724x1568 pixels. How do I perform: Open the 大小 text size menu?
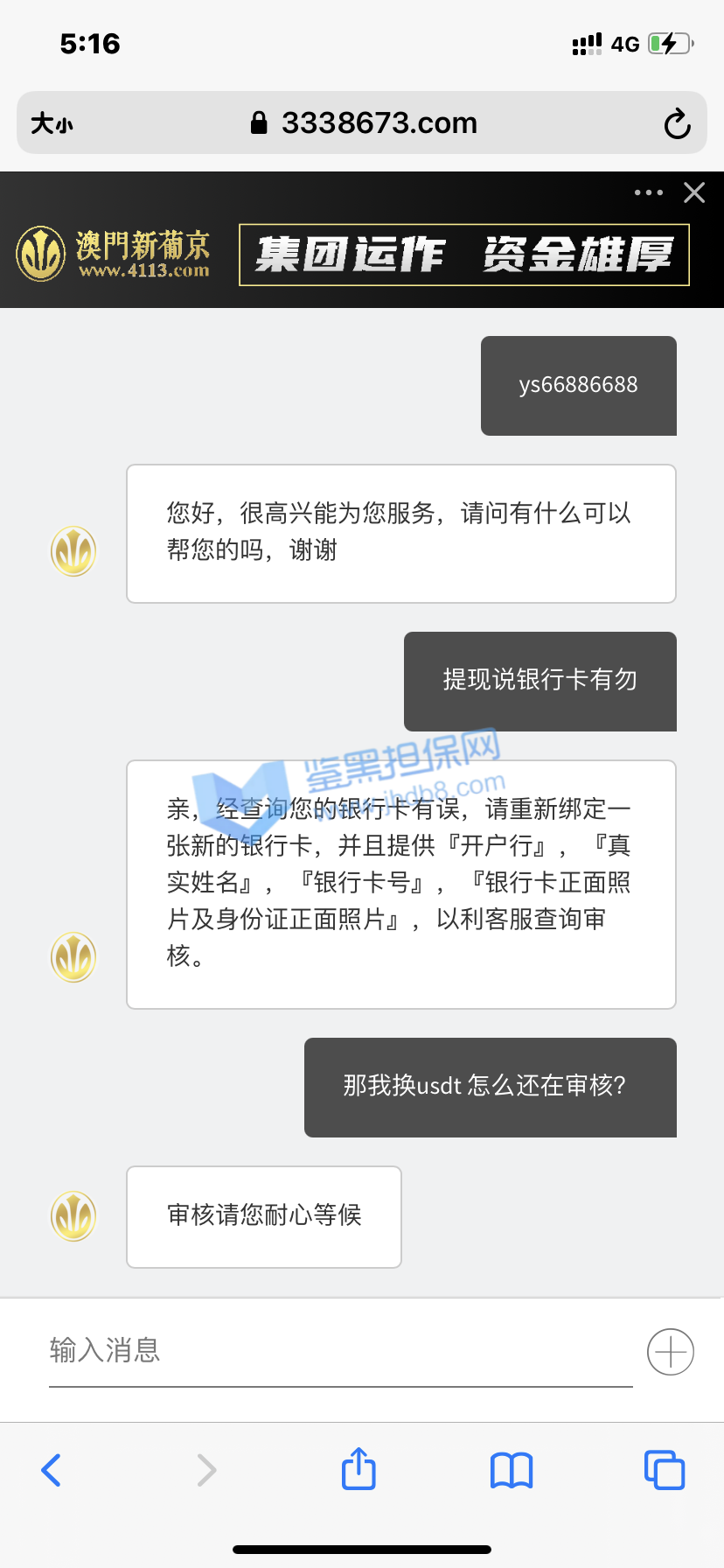click(52, 123)
